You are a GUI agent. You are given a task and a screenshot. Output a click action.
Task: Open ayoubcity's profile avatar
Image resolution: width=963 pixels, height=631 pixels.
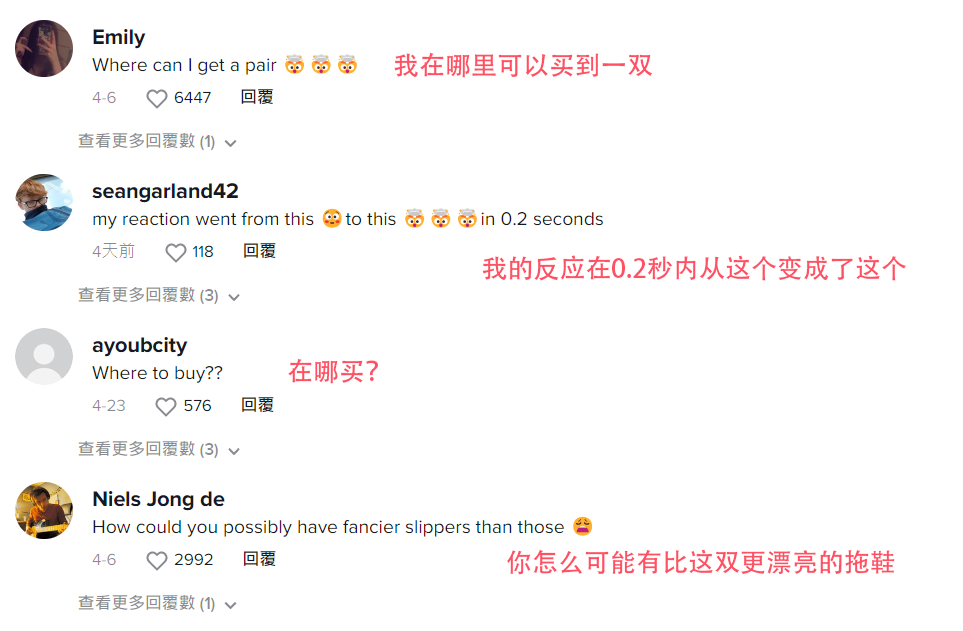pyautogui.click(x=45, y=357)
